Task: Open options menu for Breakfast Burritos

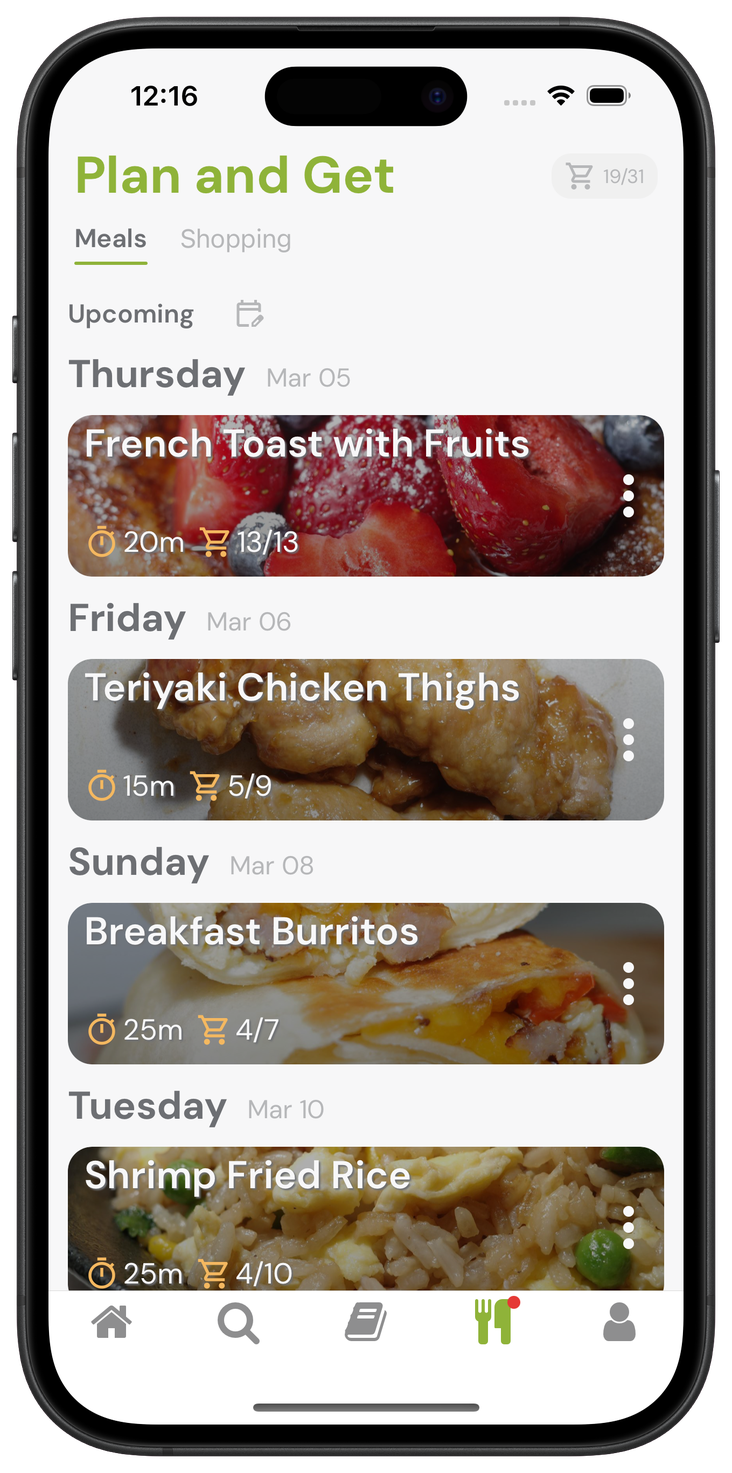Action: pyautogui.click(x=628, y=983)
